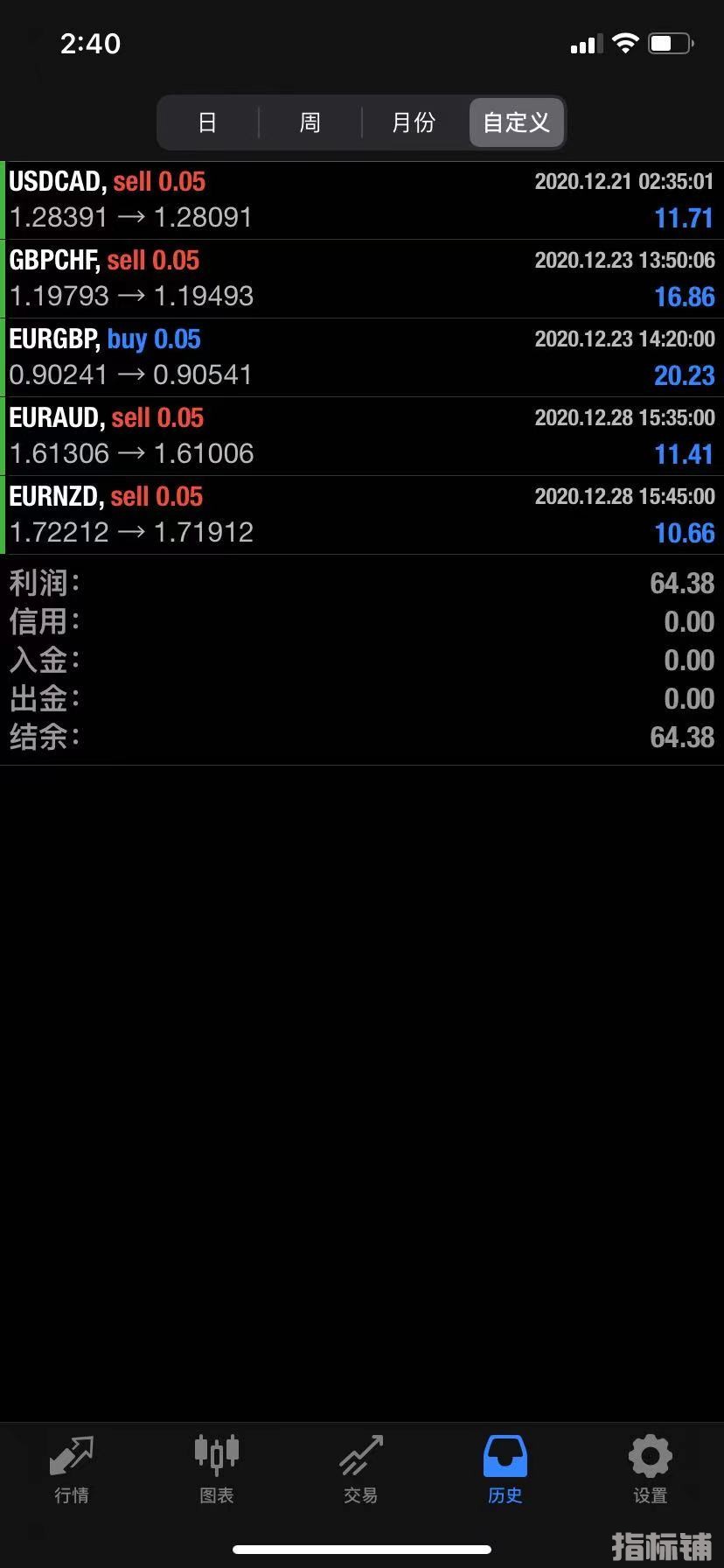The image size is (724, 1568).
Task: Select the 自定义 period filter
Action: (x=517, y=122)
